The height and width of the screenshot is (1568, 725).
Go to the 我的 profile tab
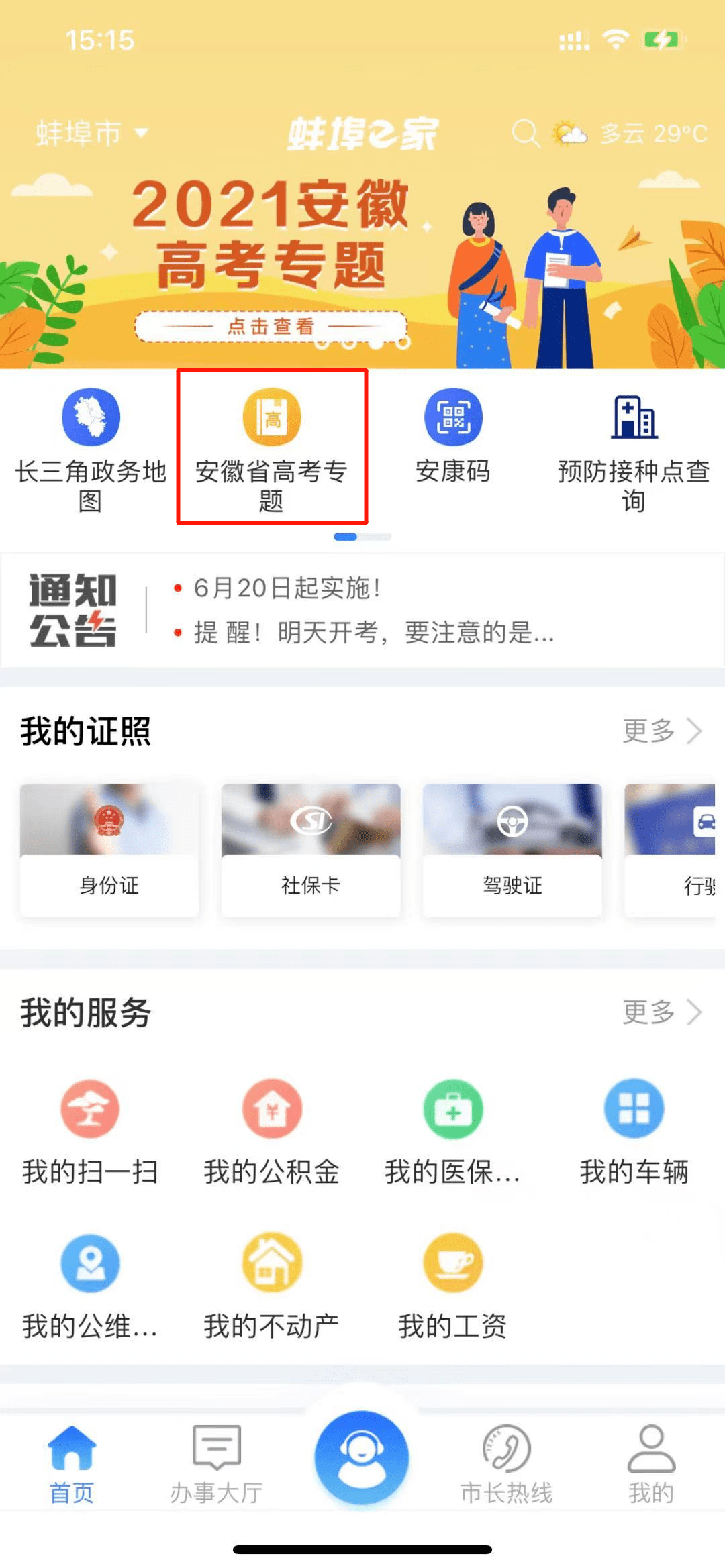point(651,1464)
